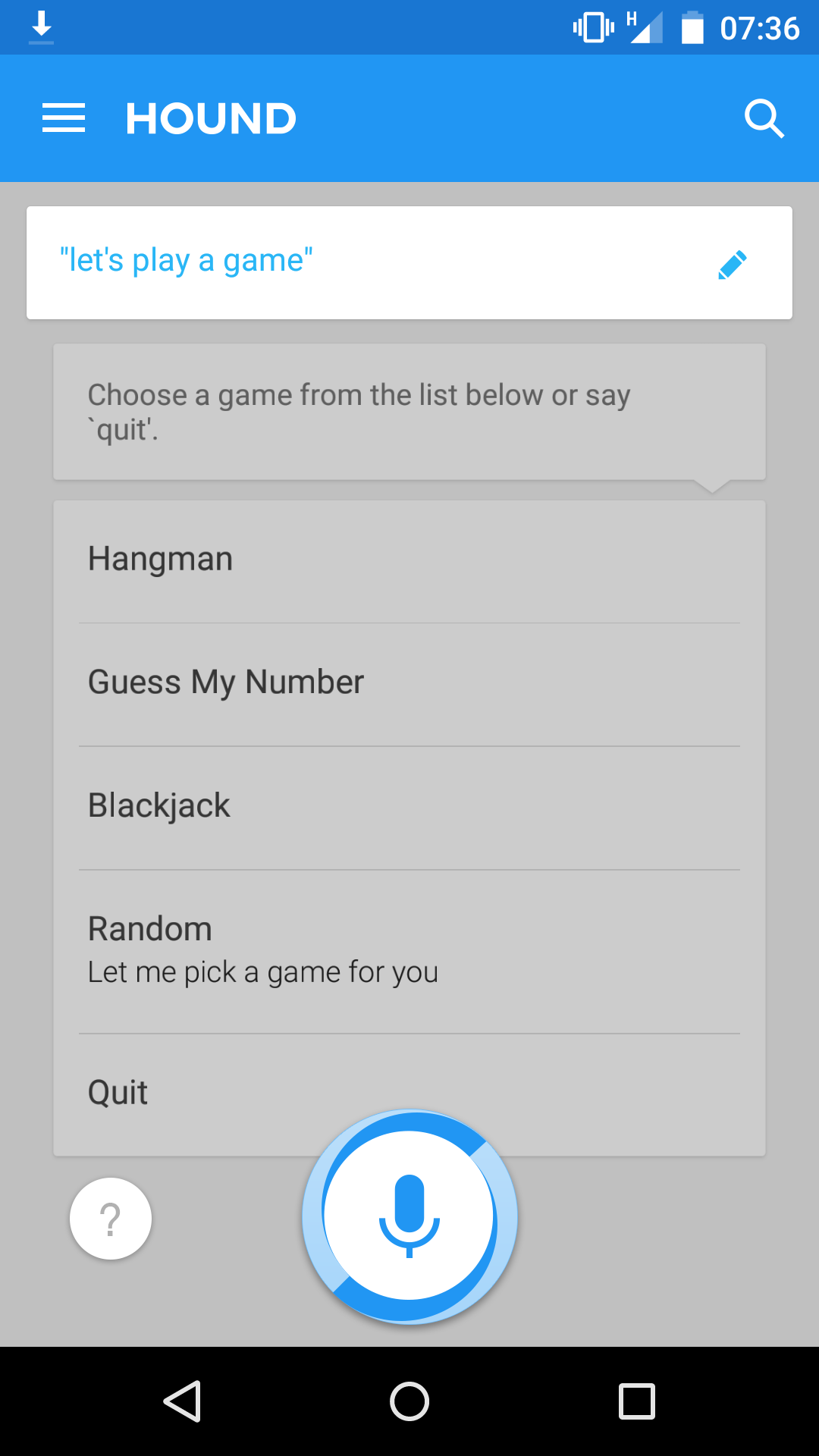Image resolution: width=819 pixels, height=1456 pixels.
Task: Go back with the system back button
Action: click(182, 1401)
